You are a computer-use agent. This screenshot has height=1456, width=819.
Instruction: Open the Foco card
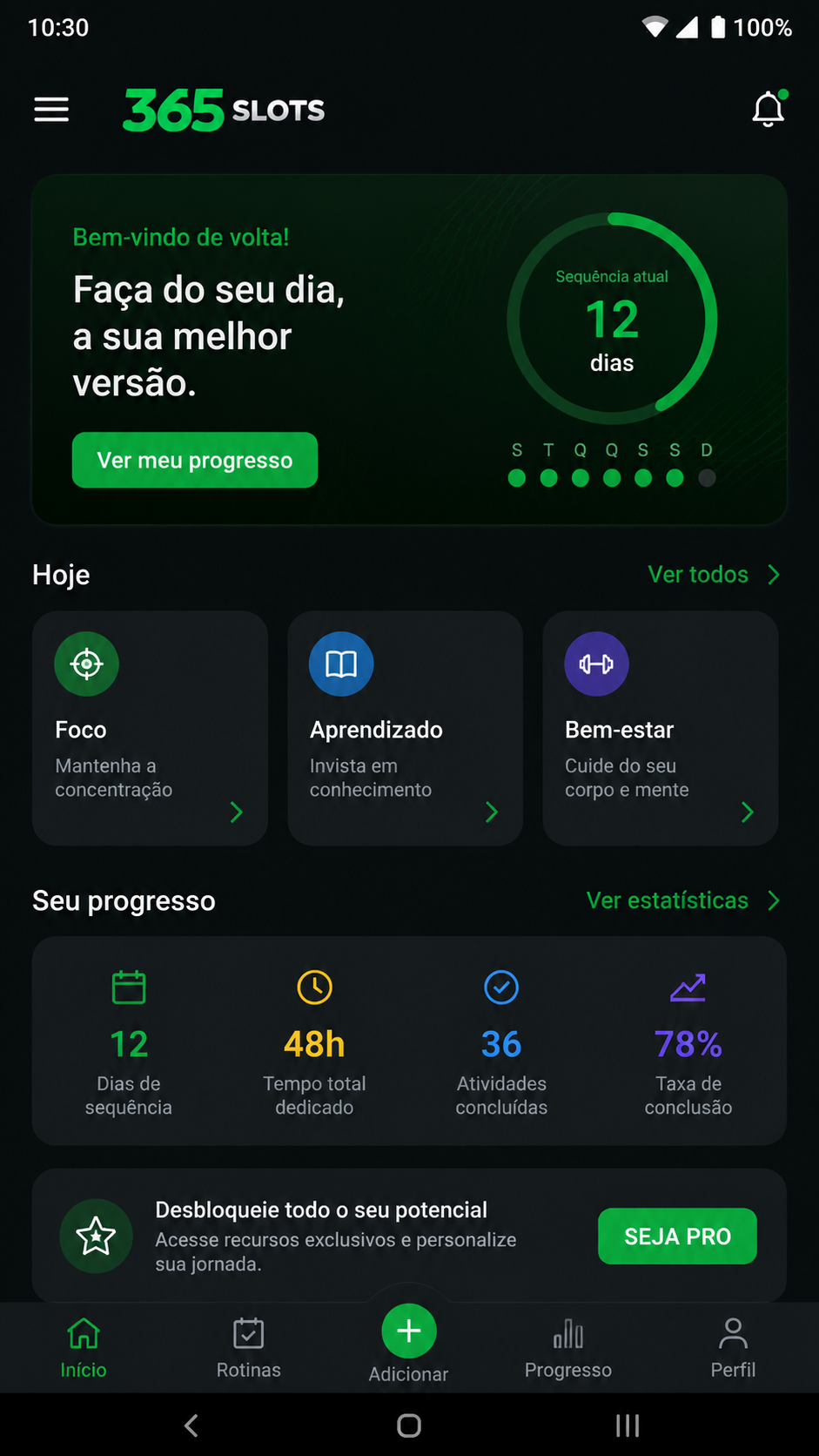point(150,728)
